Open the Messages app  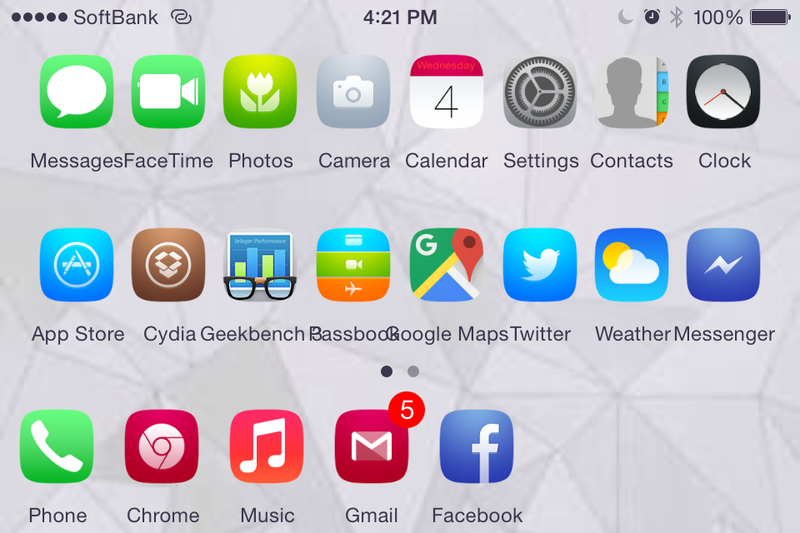coord(77,92)
